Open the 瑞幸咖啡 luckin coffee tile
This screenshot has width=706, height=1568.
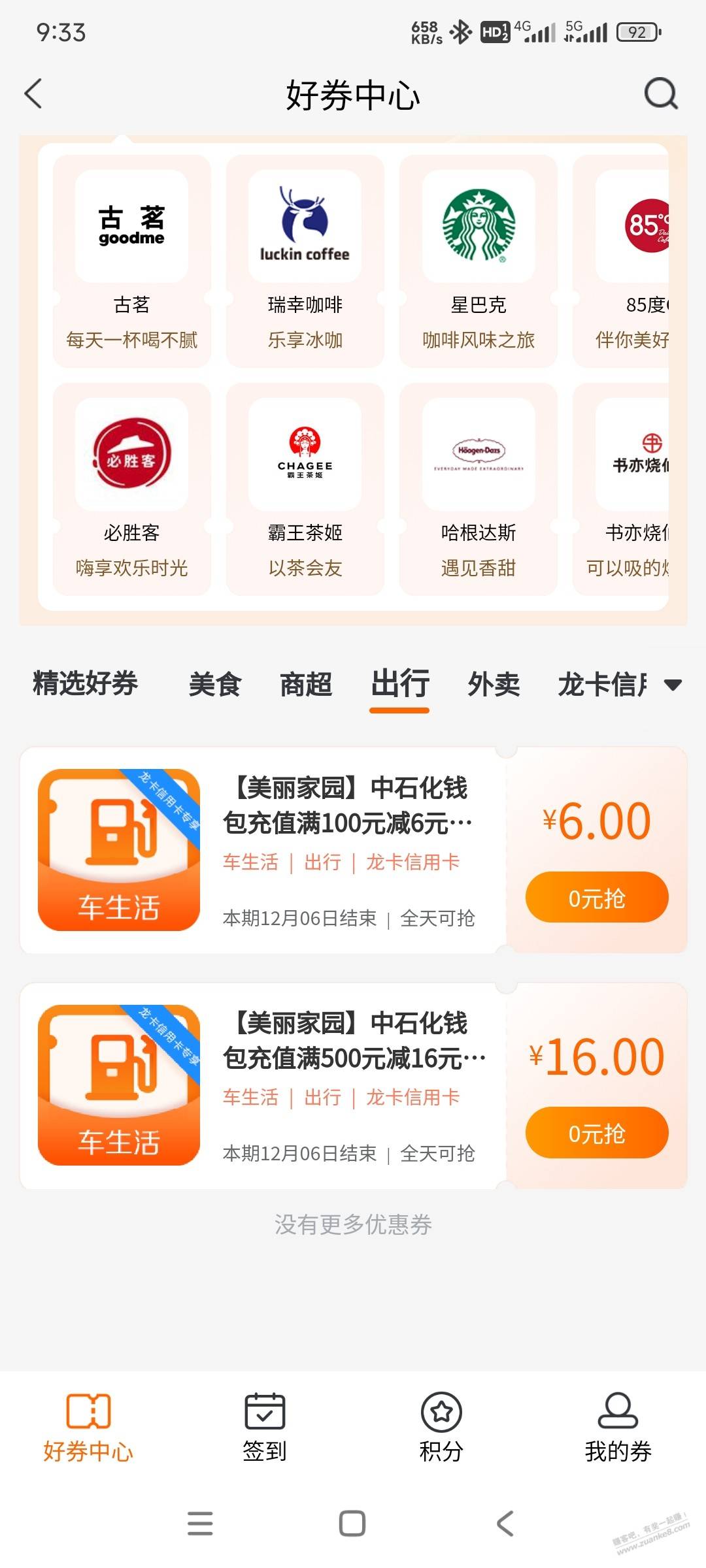(305, 261)
